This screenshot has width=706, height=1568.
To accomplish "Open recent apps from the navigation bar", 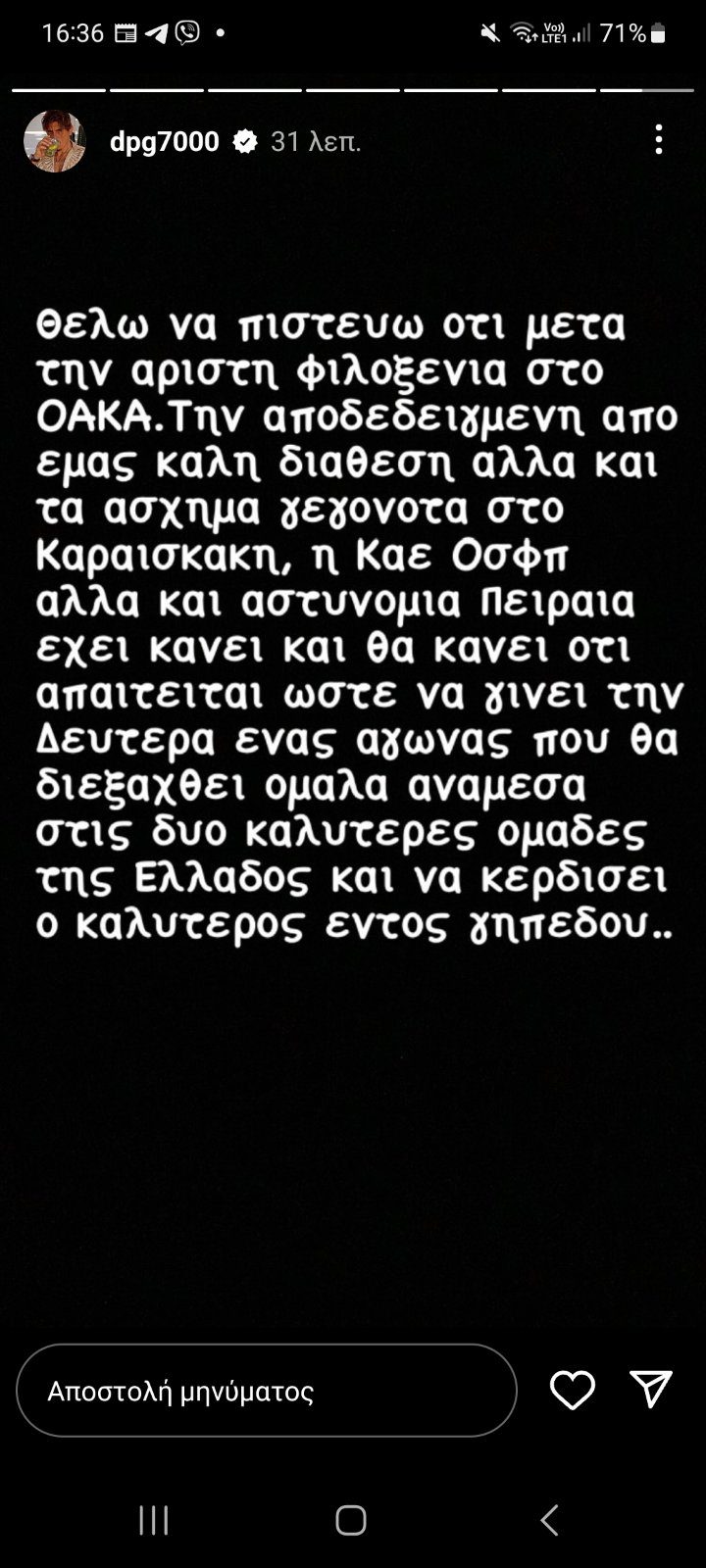I will pos(154,1520).
